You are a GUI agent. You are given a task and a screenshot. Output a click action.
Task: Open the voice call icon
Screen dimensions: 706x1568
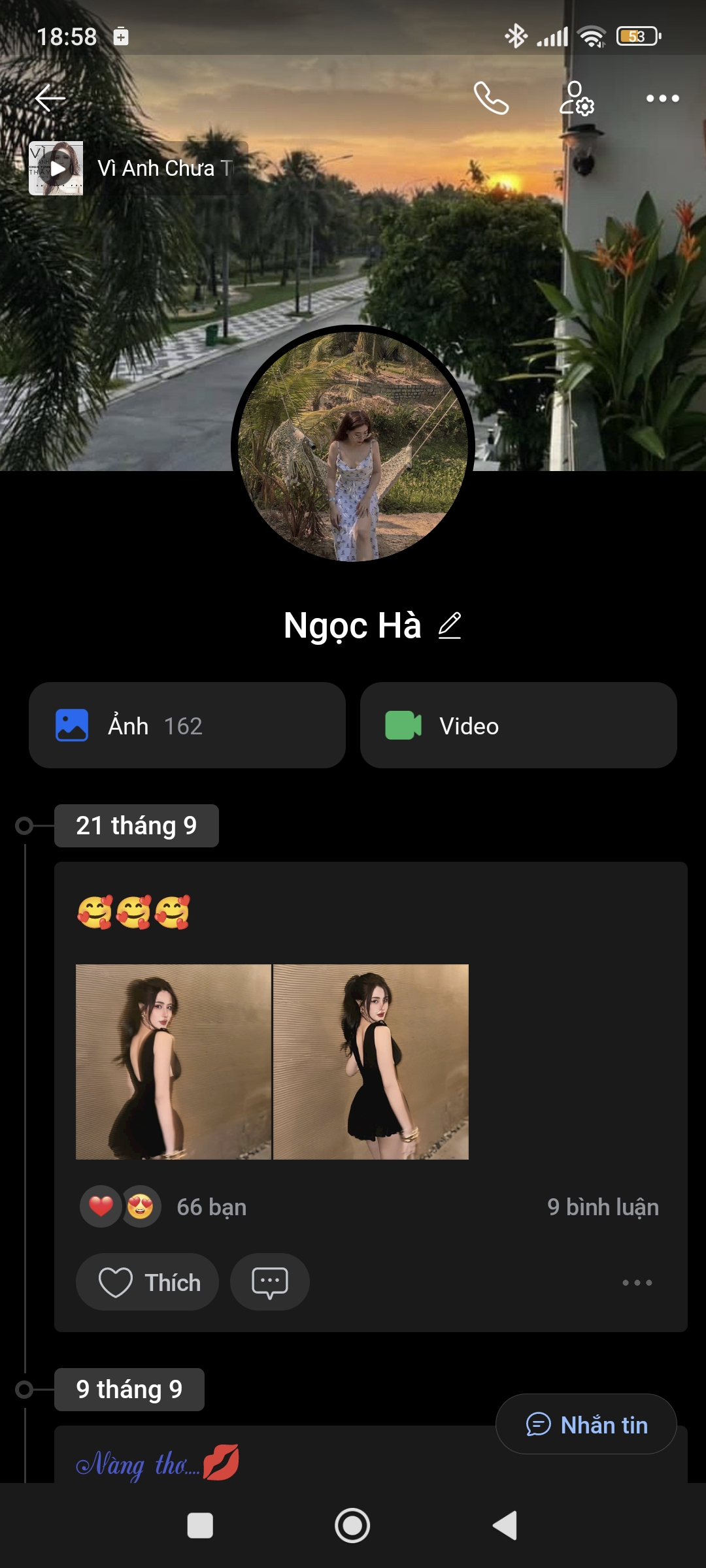pyautogui.click(x=491, y=98)
